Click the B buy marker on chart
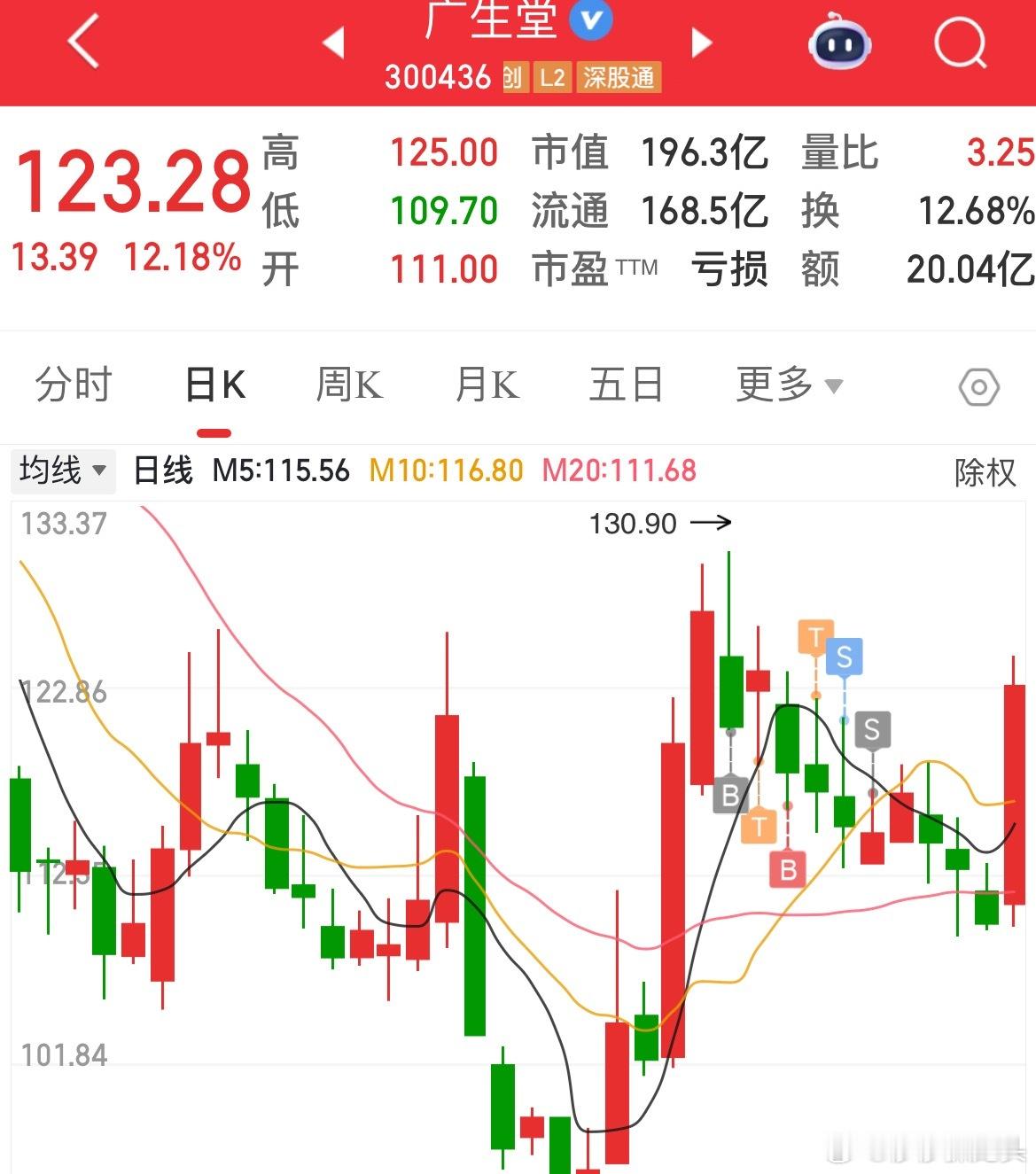The width and height of the screenshot is (1036, 1174). (729, 795)
